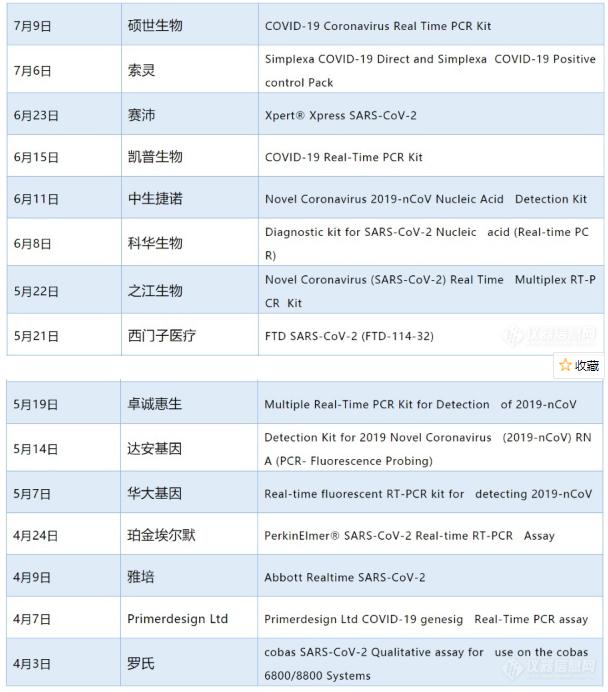
Task: Tap the 收藏 star button
Action: pos(579,366)
